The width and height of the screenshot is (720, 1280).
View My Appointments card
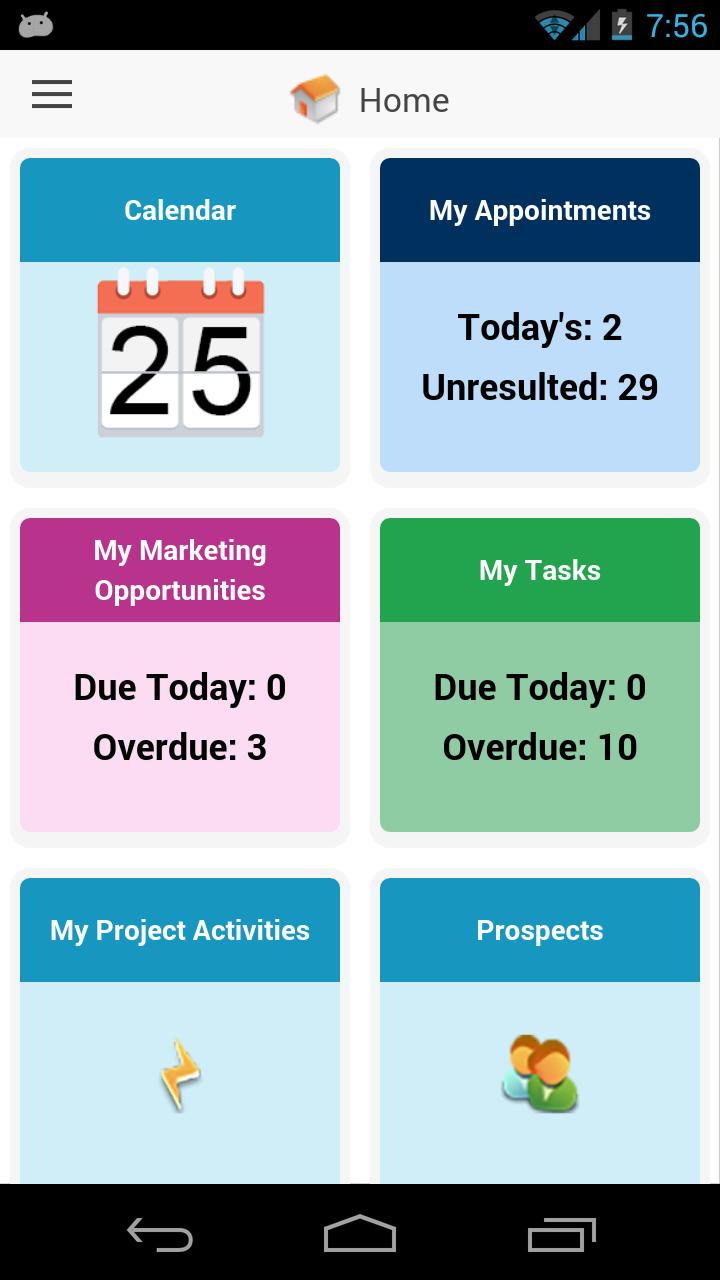click(540, 315)
